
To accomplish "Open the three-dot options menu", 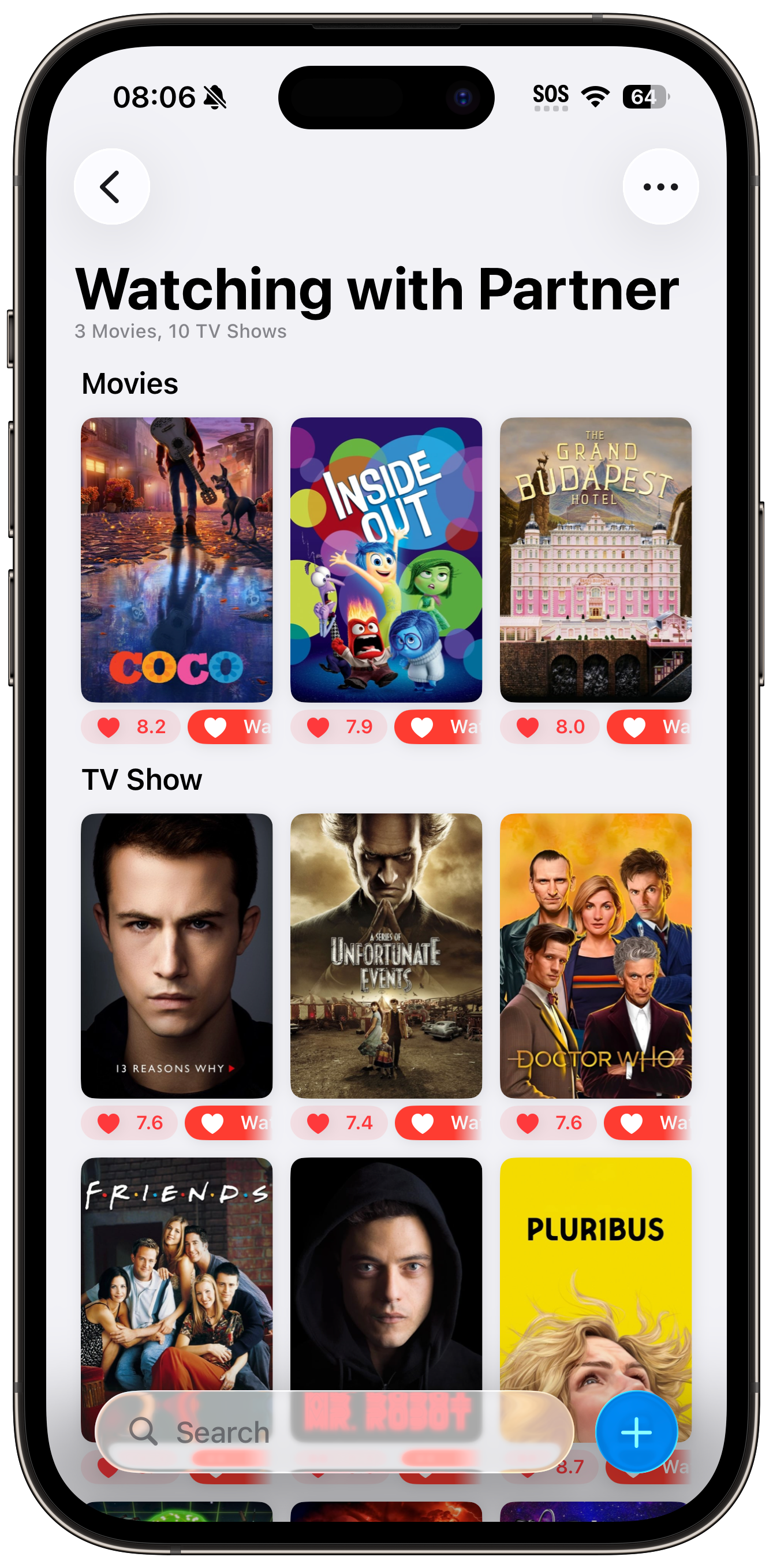I will [x=660, y=186].
